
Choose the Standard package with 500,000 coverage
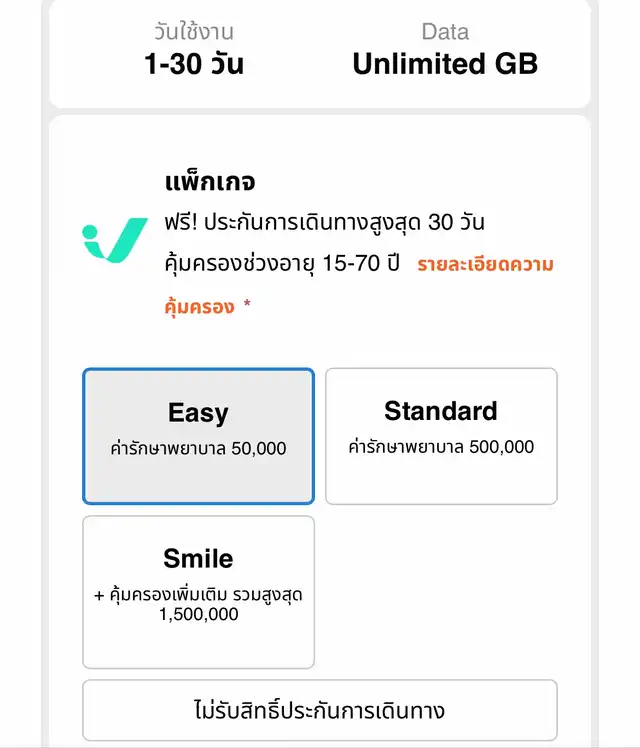pos(441,436)
